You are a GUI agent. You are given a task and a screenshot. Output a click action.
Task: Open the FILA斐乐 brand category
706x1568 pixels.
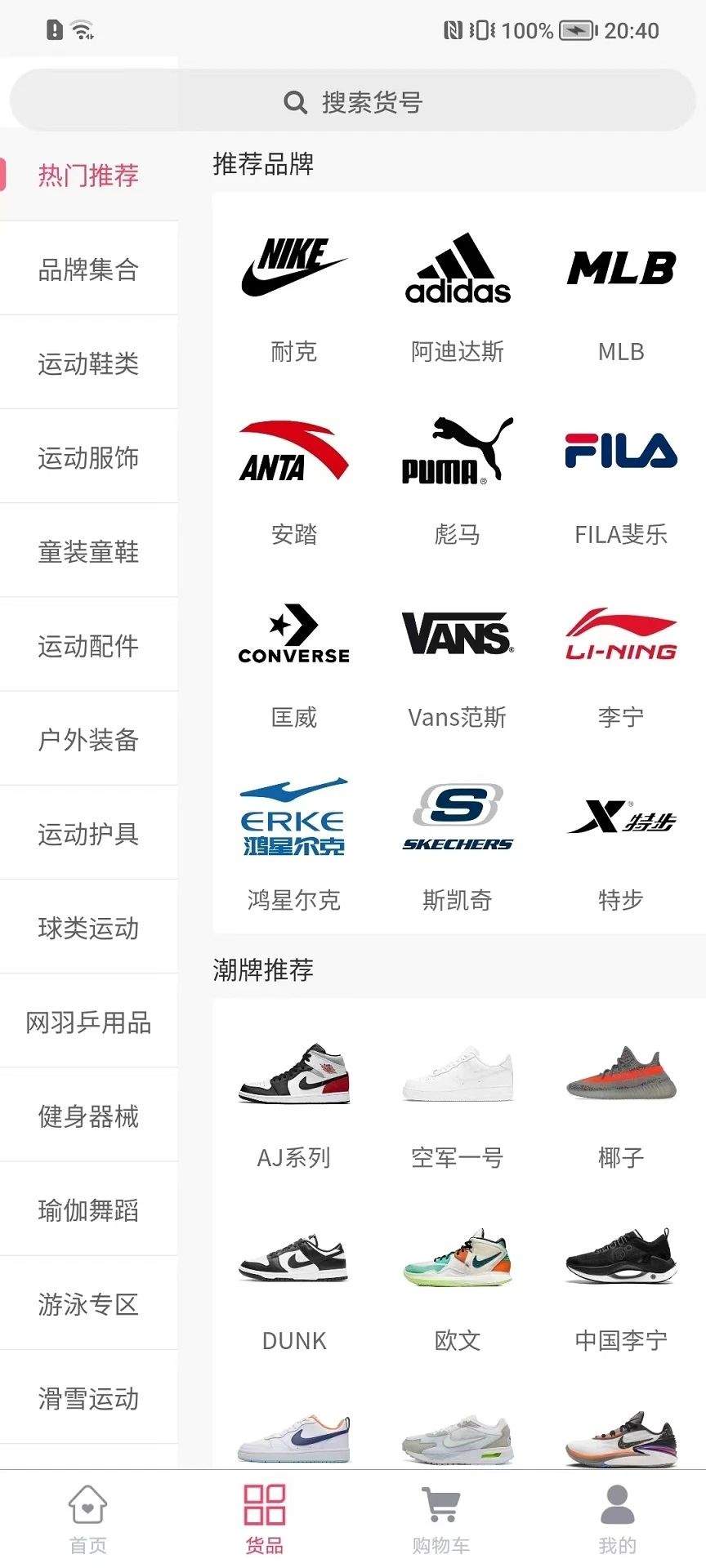pyautogui.click(x=620, y=453)
